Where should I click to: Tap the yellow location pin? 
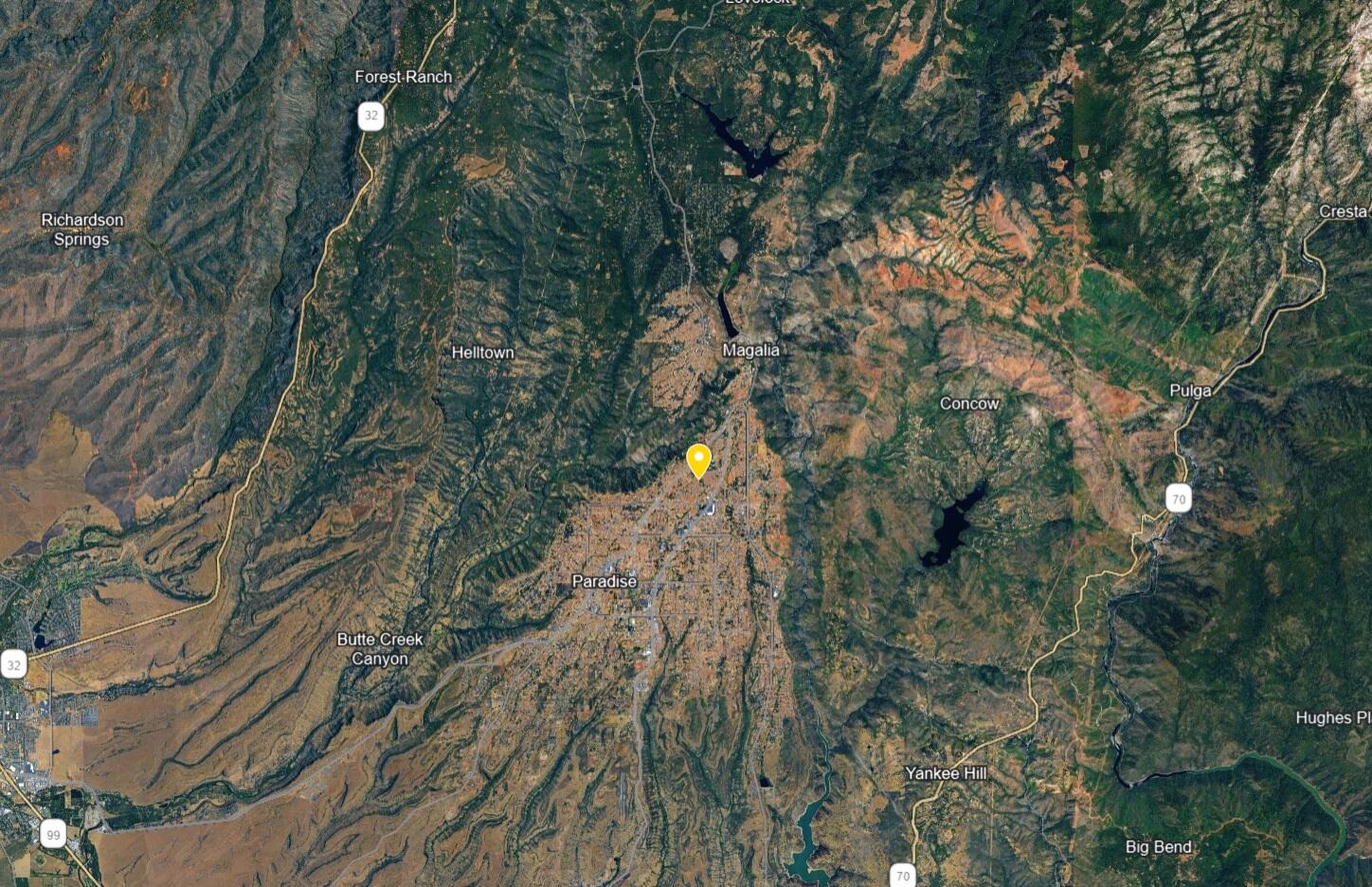pyautogui.click(x=698, y=460)
